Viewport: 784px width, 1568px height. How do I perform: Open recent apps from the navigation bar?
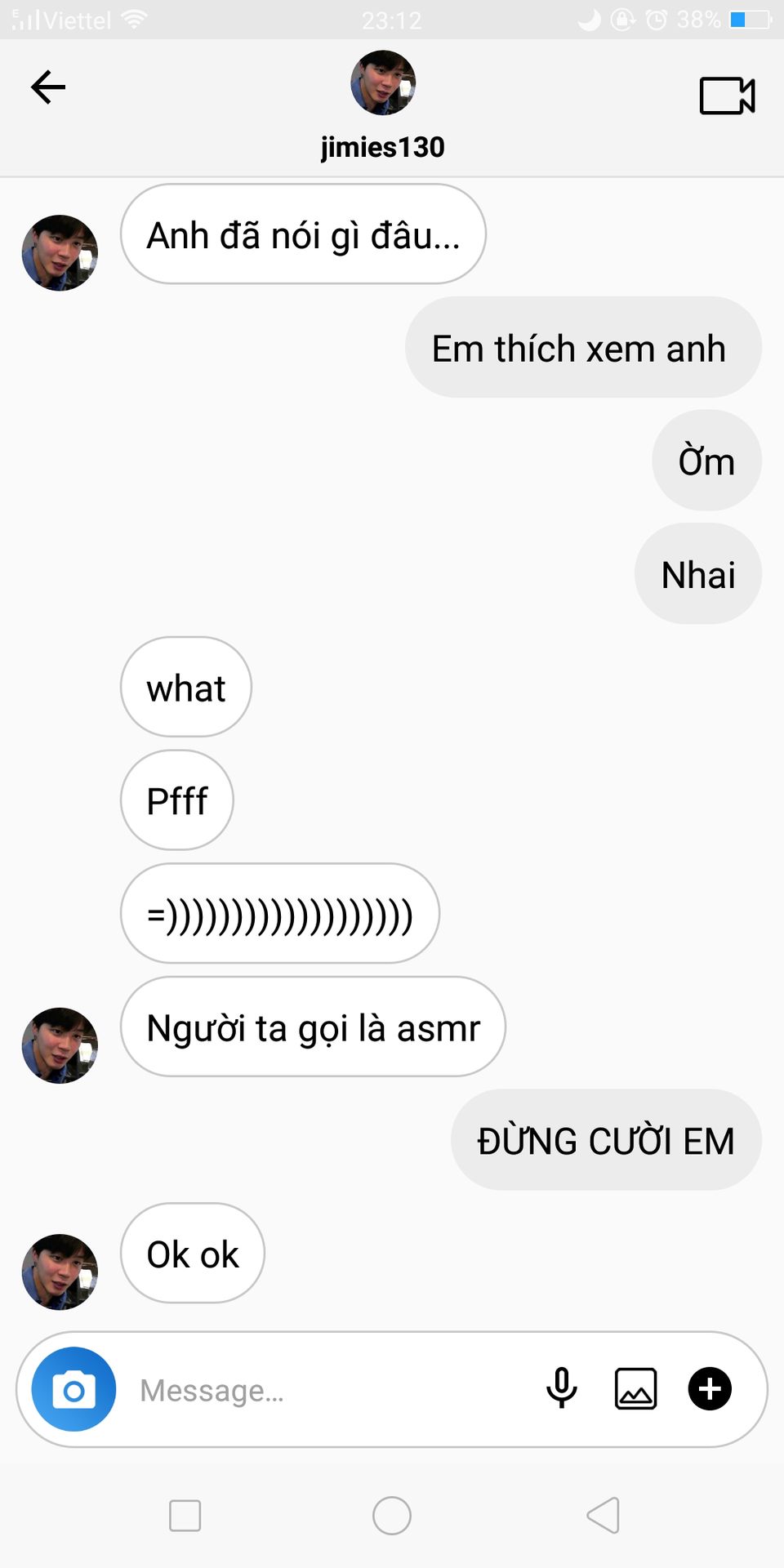(x=185, y=1516)
